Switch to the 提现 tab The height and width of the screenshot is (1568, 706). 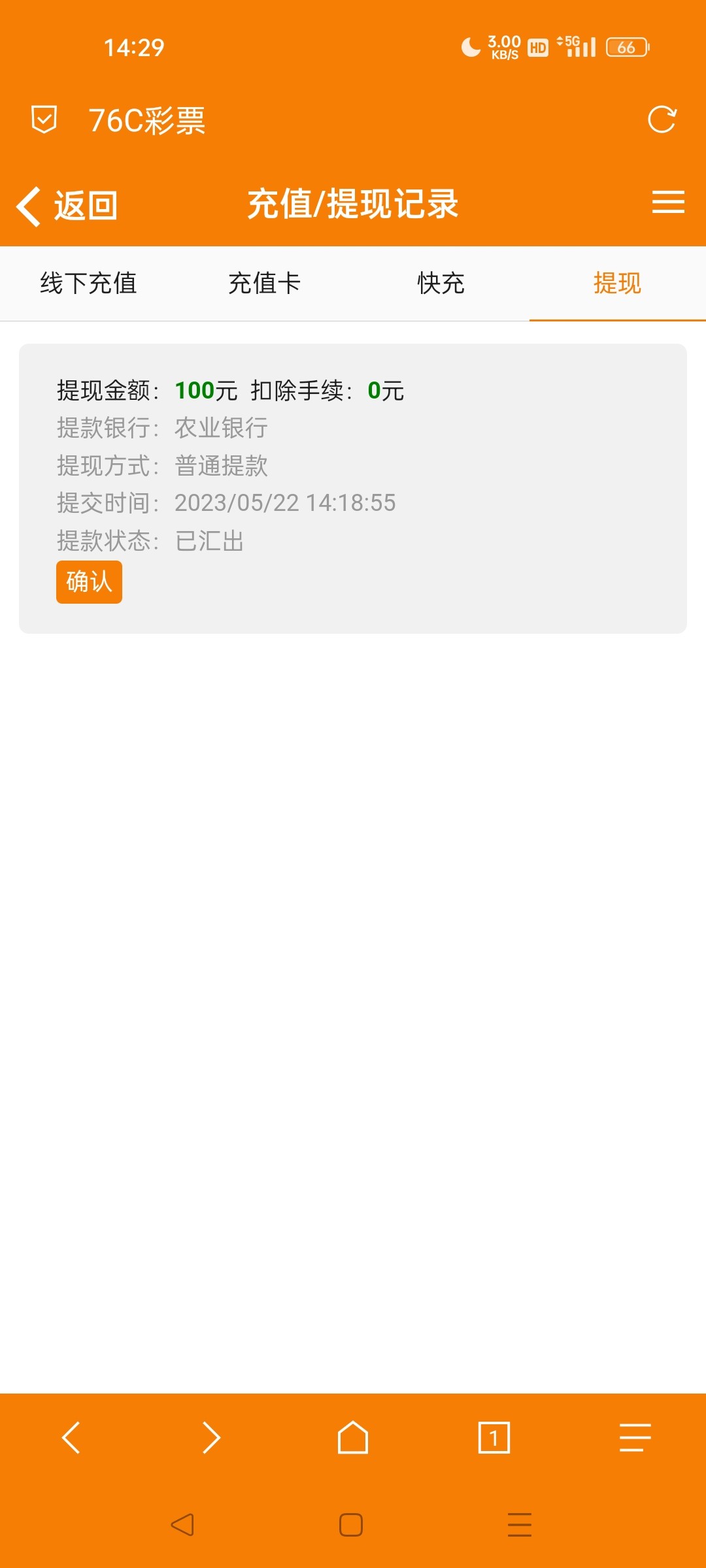point(617,284)
